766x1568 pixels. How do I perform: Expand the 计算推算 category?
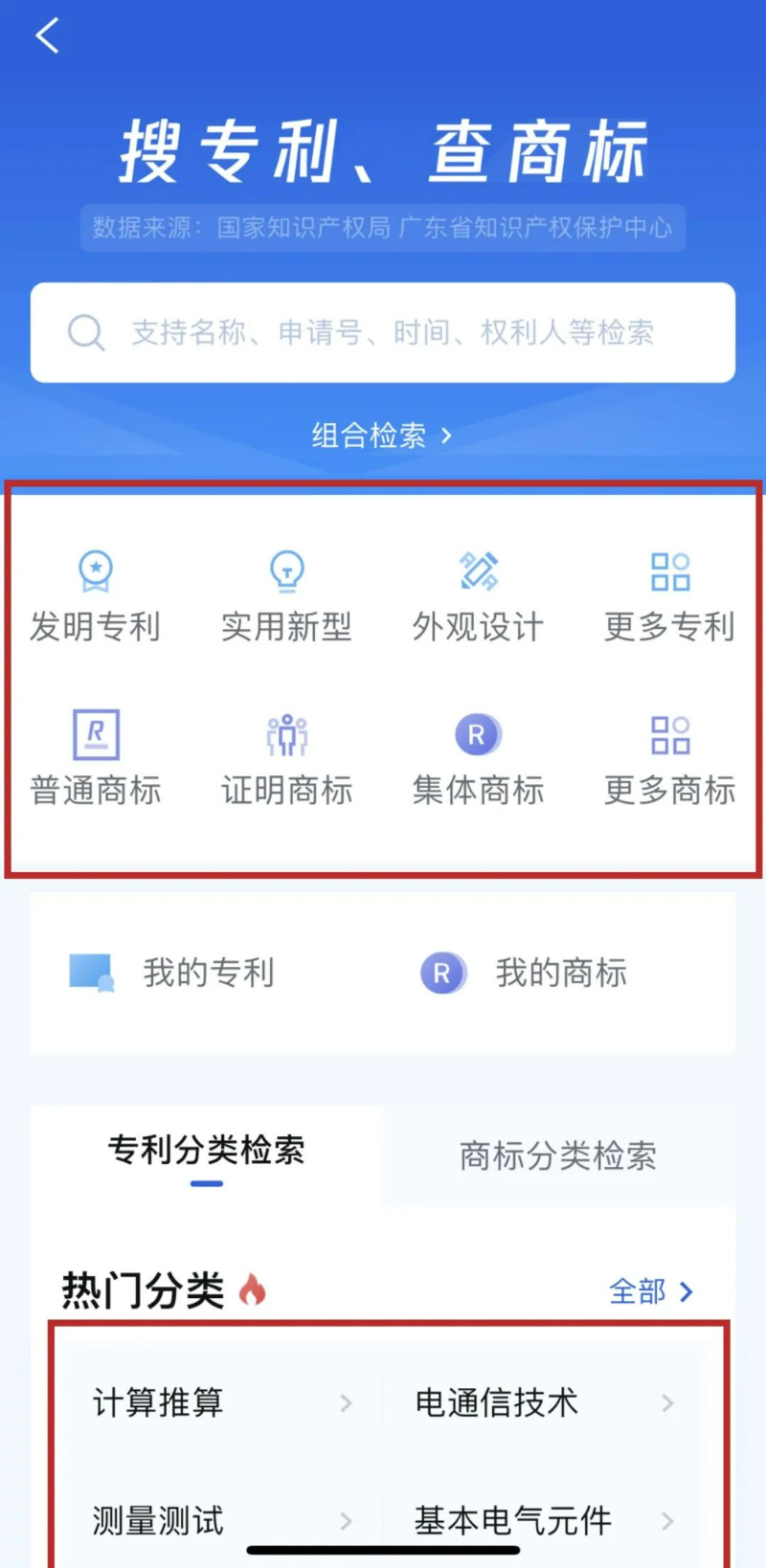(158, 1403)
